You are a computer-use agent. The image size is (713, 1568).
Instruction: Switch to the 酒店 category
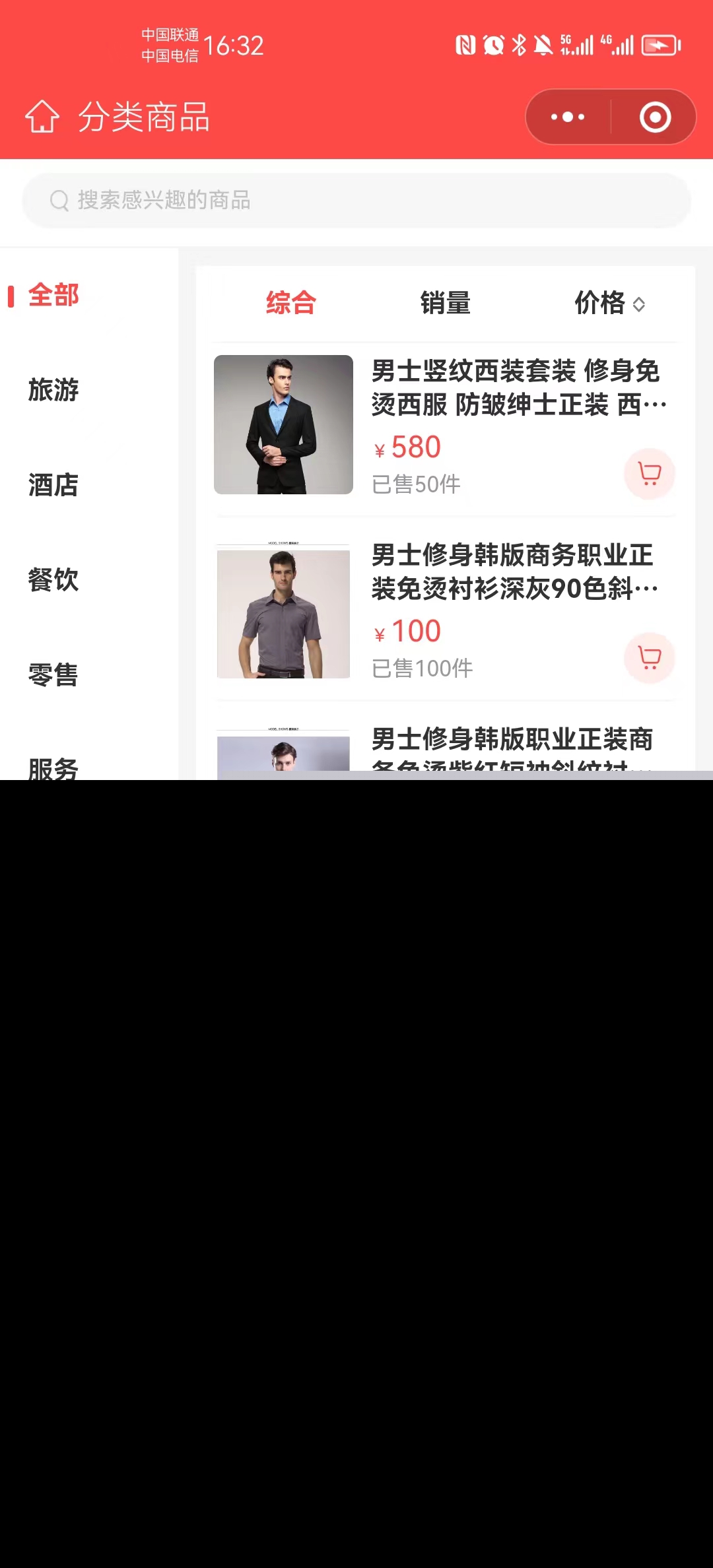coord(54,484)
